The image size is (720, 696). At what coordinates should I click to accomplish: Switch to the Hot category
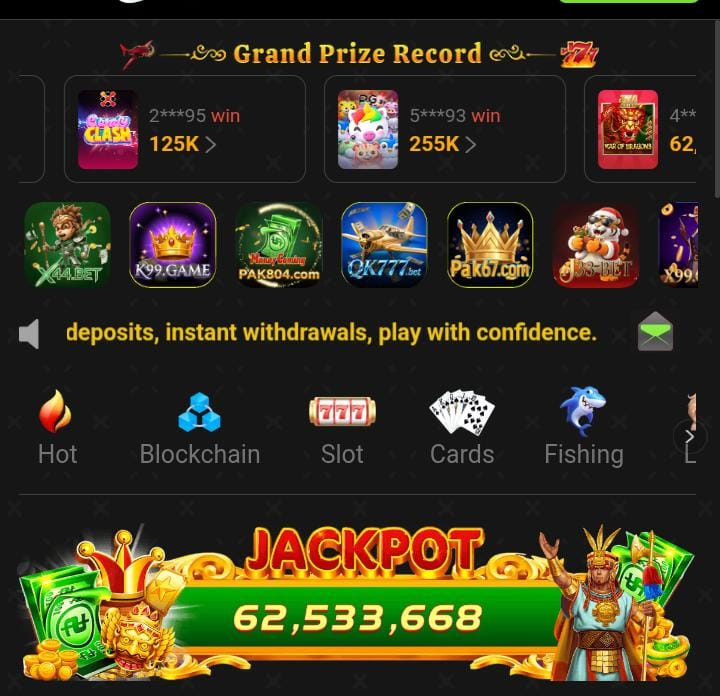(x=57, y=429)
